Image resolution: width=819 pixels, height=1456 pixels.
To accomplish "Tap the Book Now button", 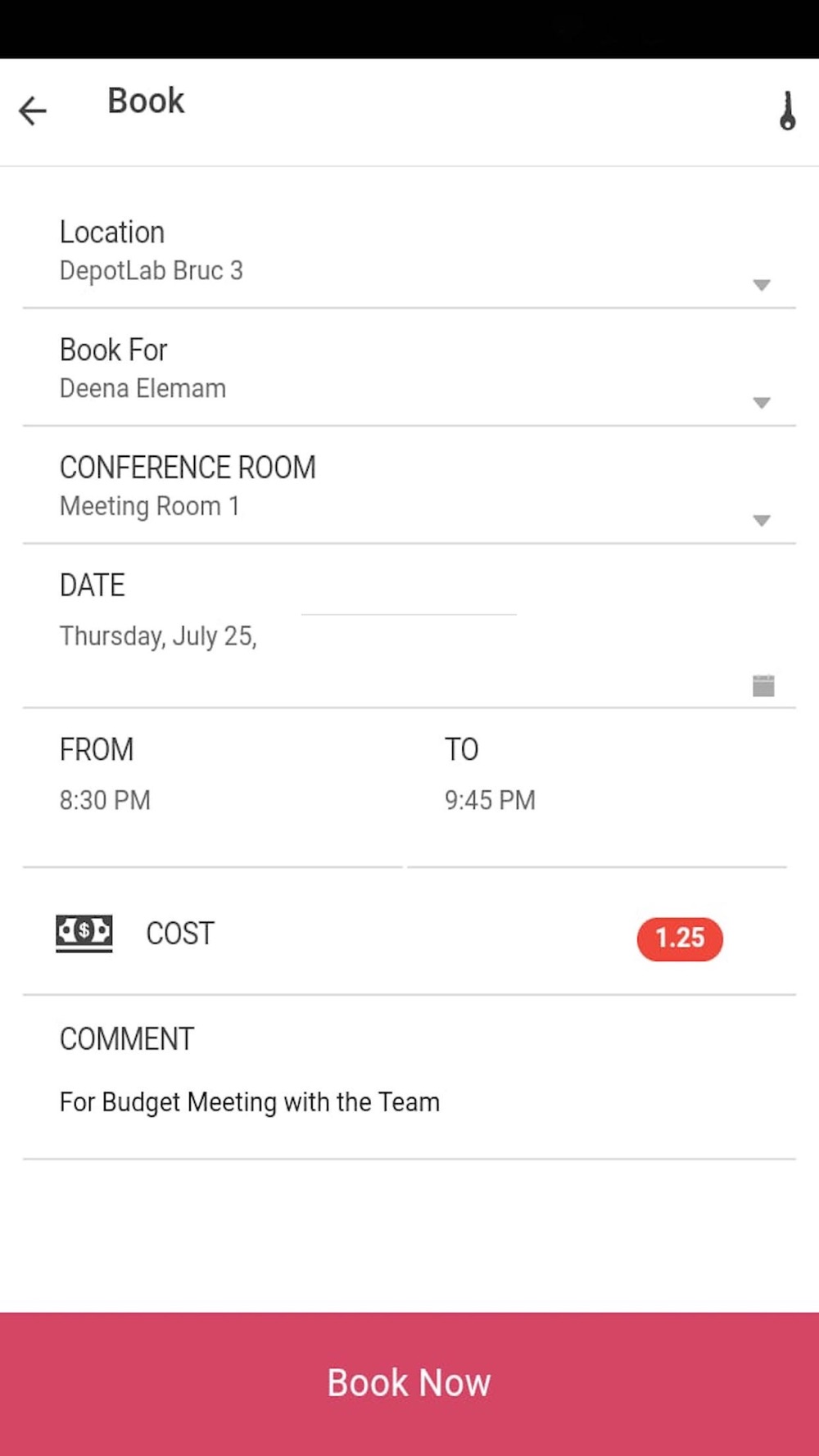I will pyautogui.click(x=409, y=1384).
